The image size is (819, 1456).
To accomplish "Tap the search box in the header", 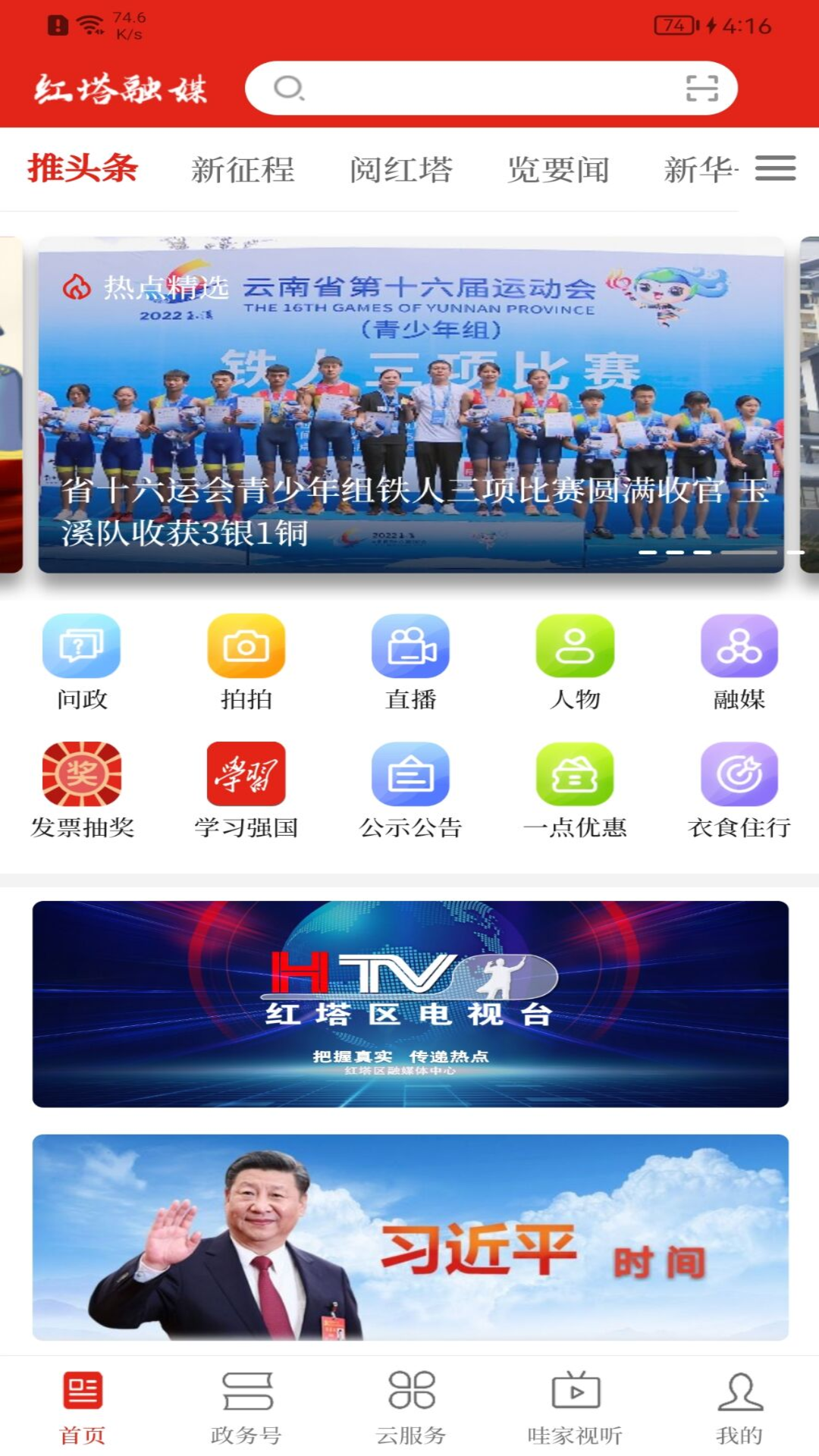I will [485, 89].
